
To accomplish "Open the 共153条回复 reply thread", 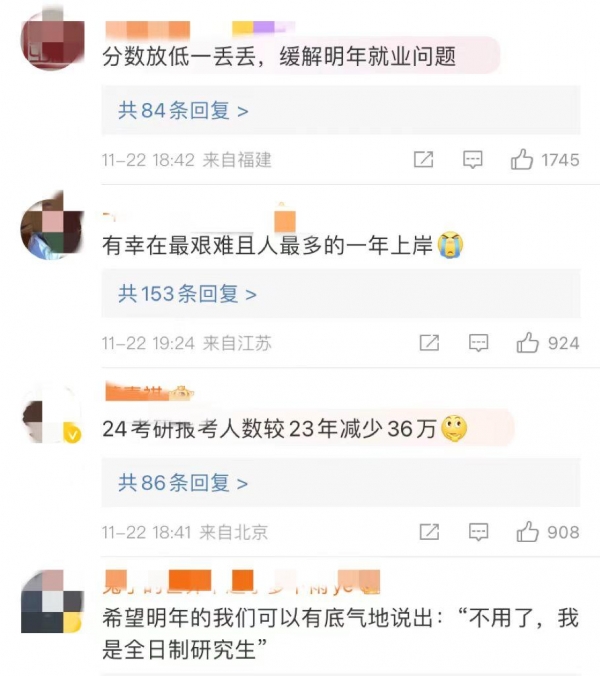I will pyautogui.click(x=187, y=294).
